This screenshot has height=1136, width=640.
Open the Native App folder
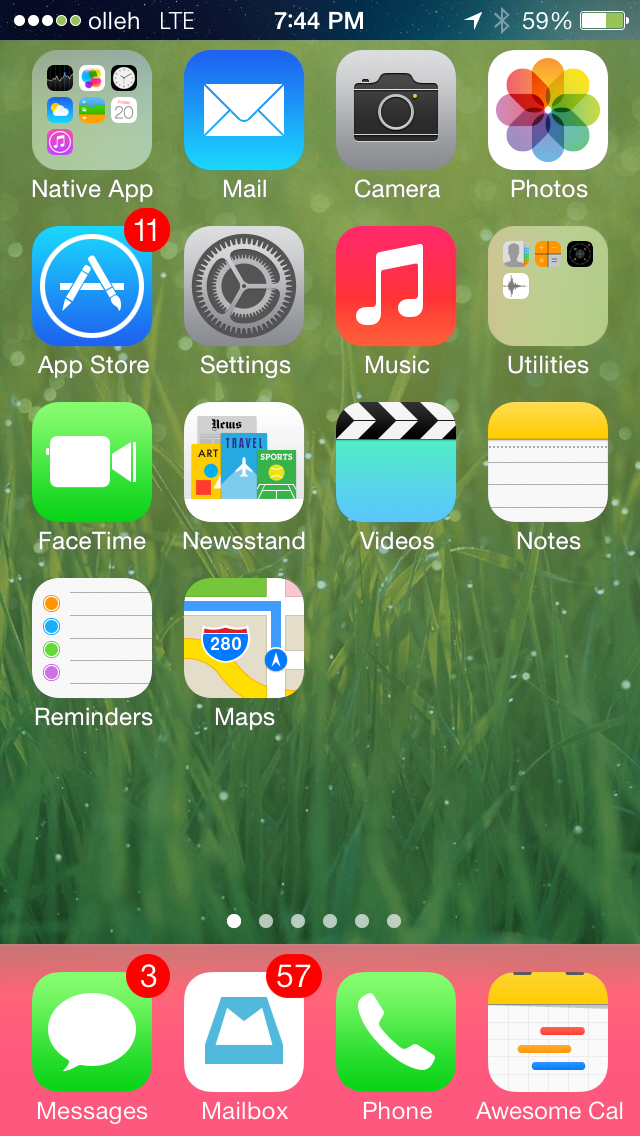coord(92,110)
